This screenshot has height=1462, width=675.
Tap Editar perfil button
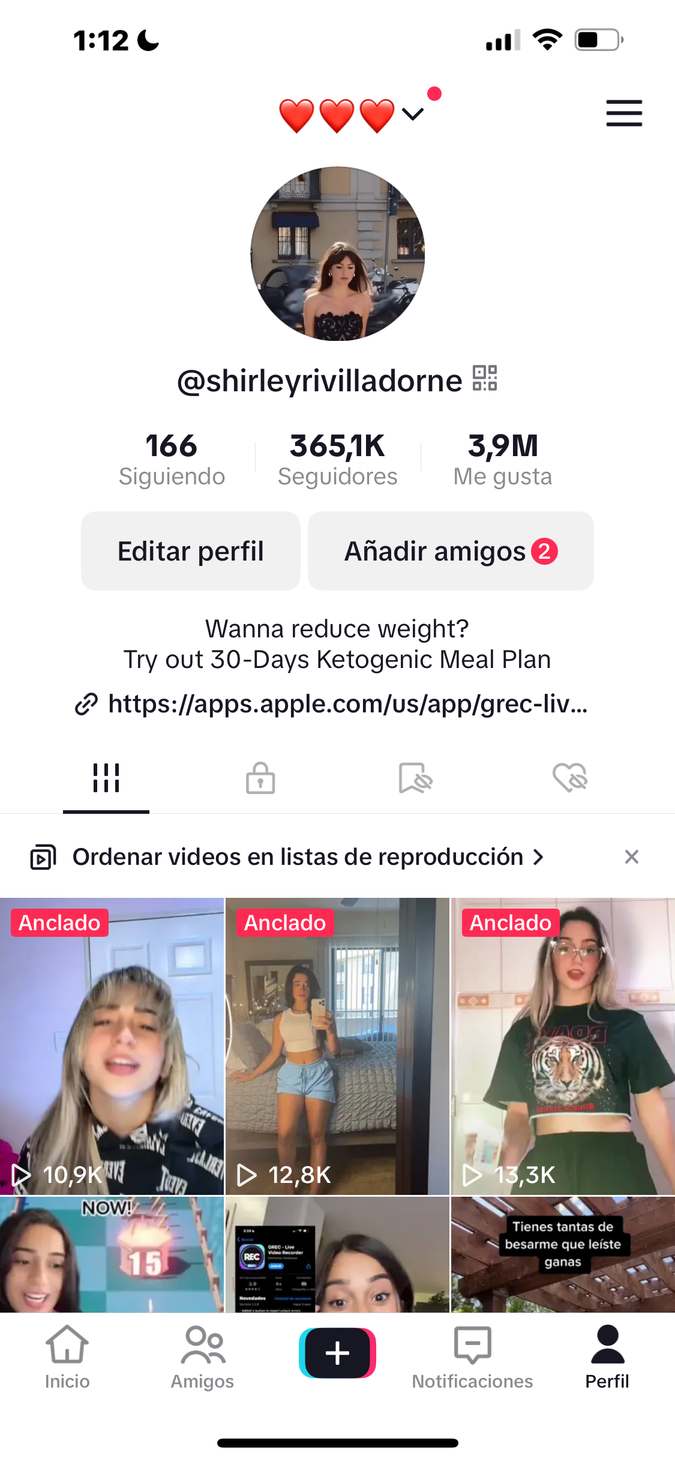coord(191,551)
